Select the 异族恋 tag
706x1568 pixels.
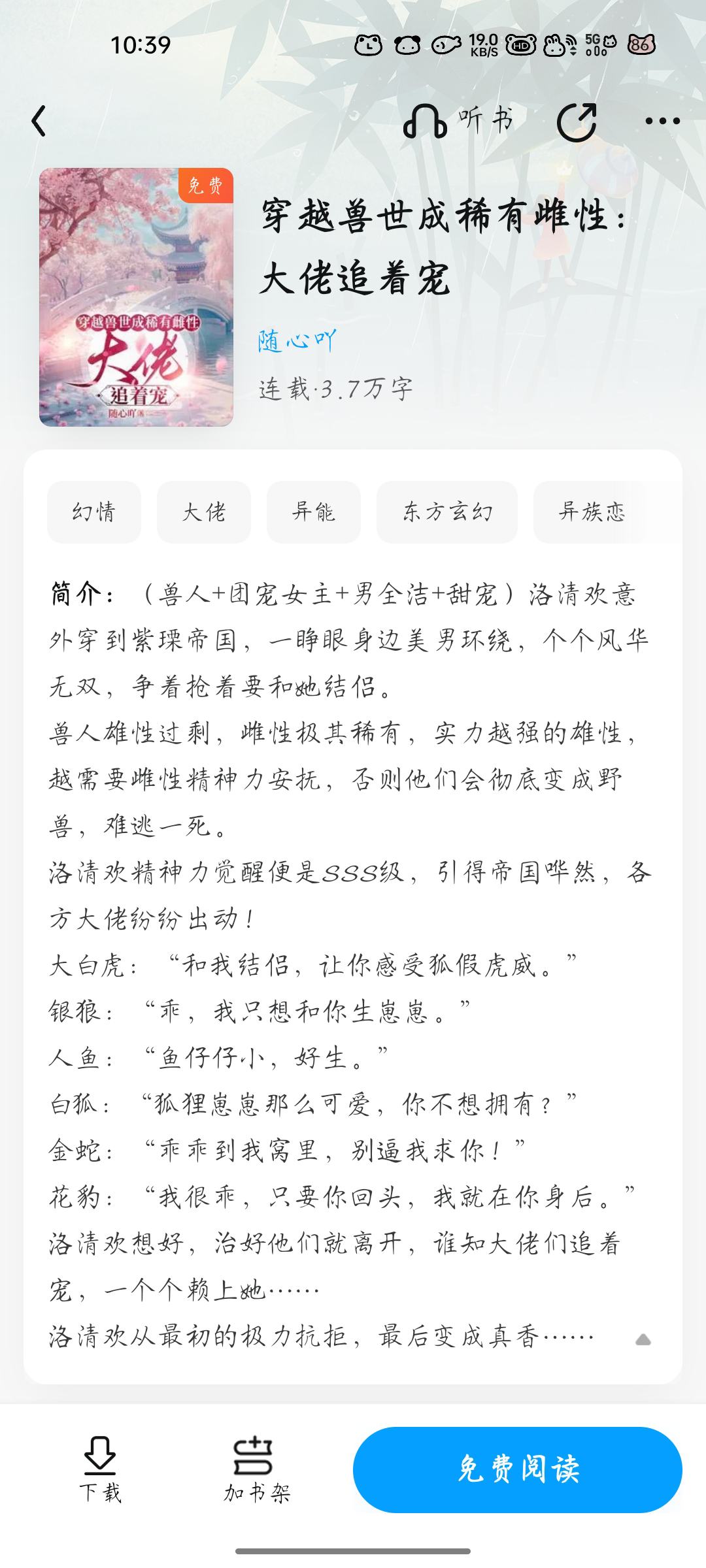(x=592, y=512)
